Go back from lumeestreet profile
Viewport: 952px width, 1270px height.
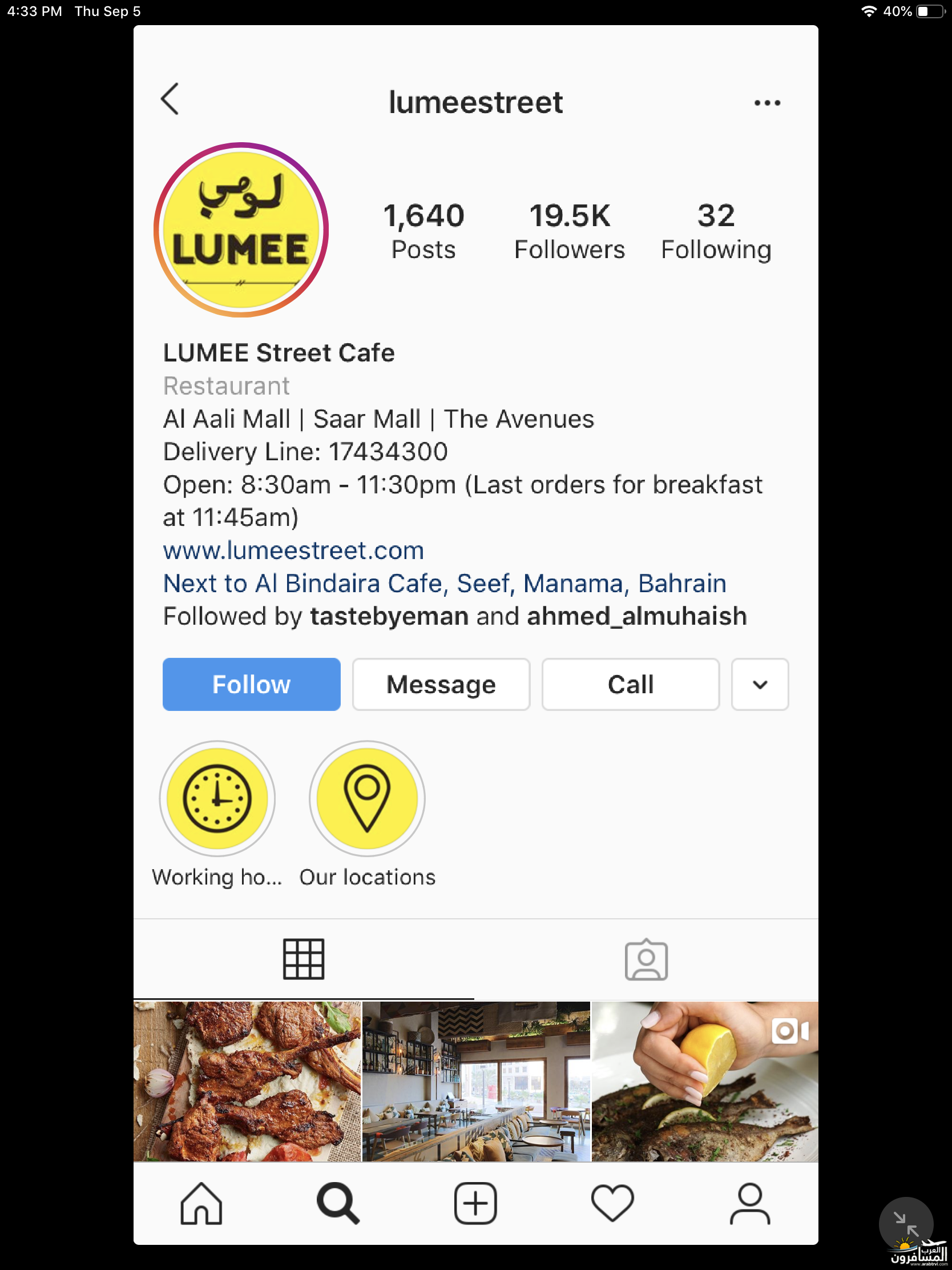170,99
